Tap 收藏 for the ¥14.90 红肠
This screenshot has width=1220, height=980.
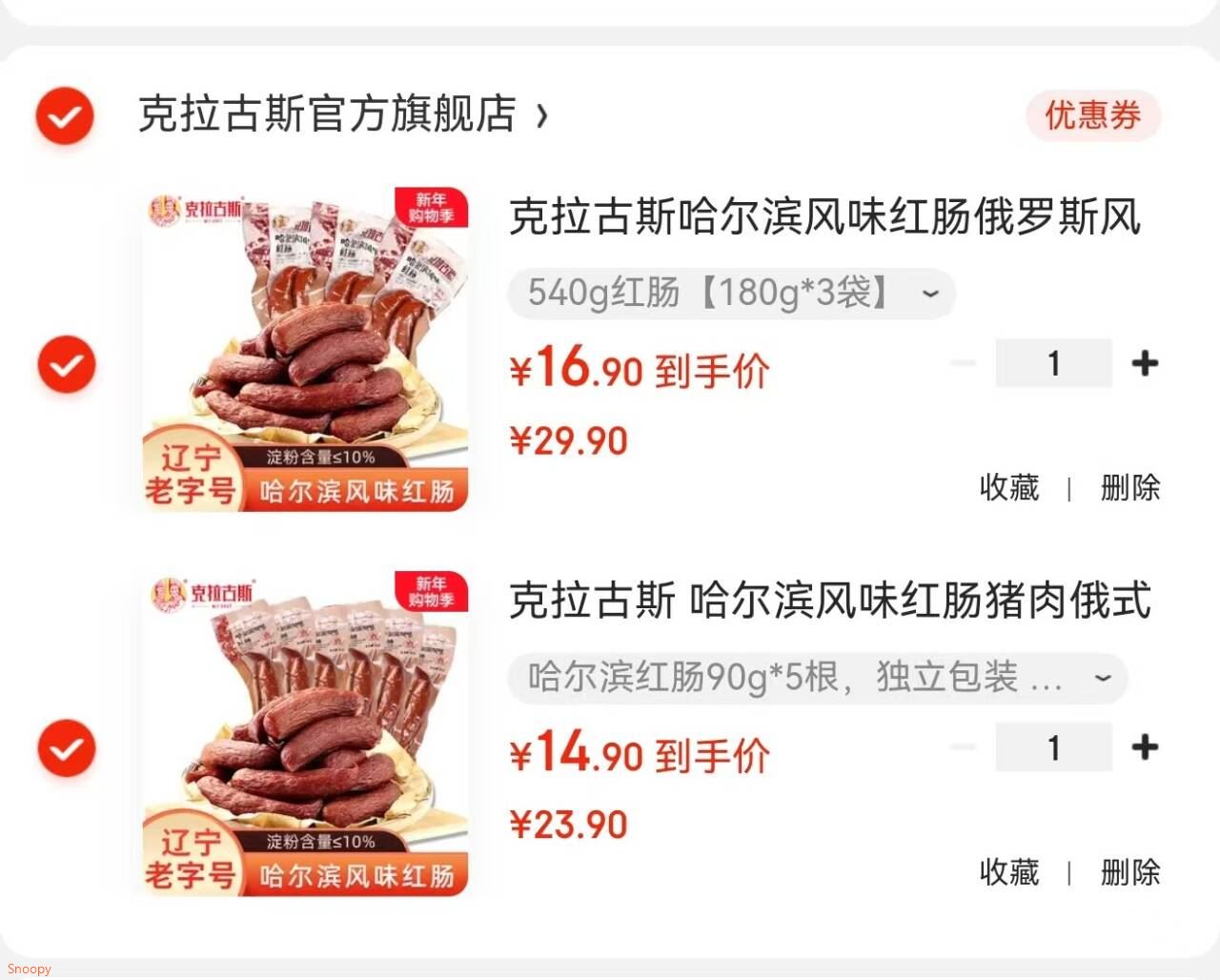[x=1009, y=872]
